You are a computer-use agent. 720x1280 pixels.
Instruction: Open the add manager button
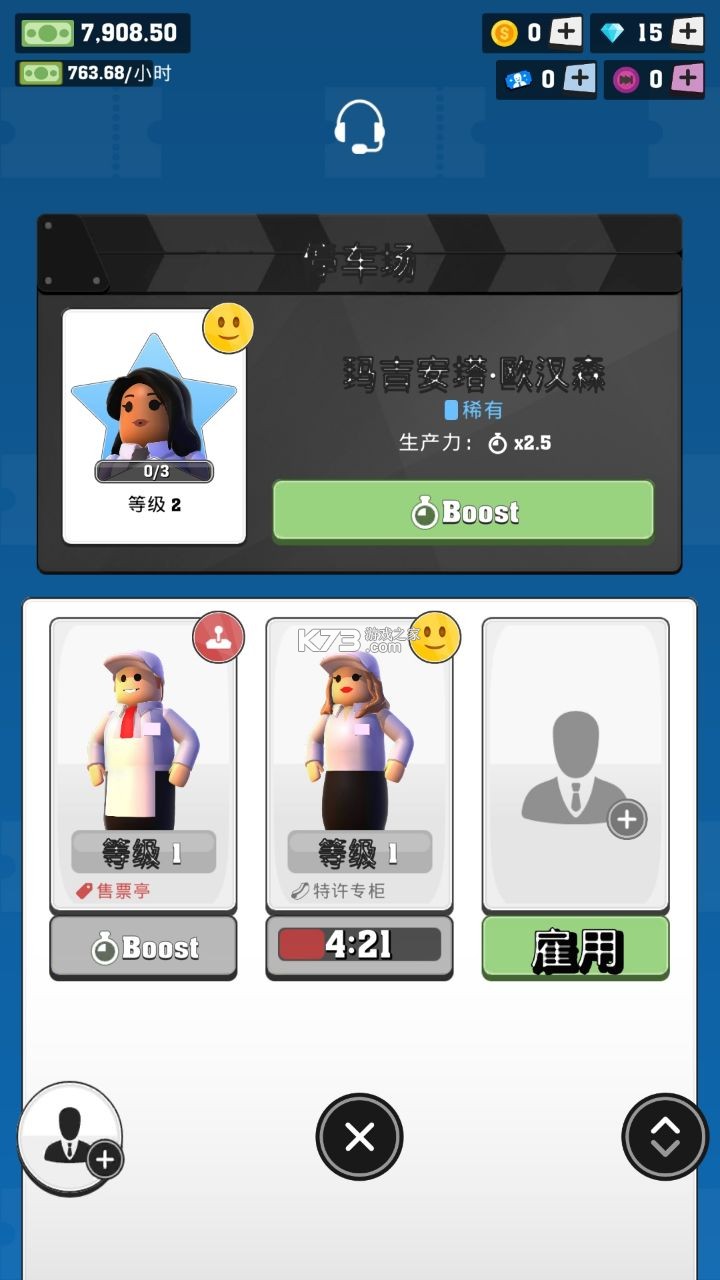(x=70, y=1139)
